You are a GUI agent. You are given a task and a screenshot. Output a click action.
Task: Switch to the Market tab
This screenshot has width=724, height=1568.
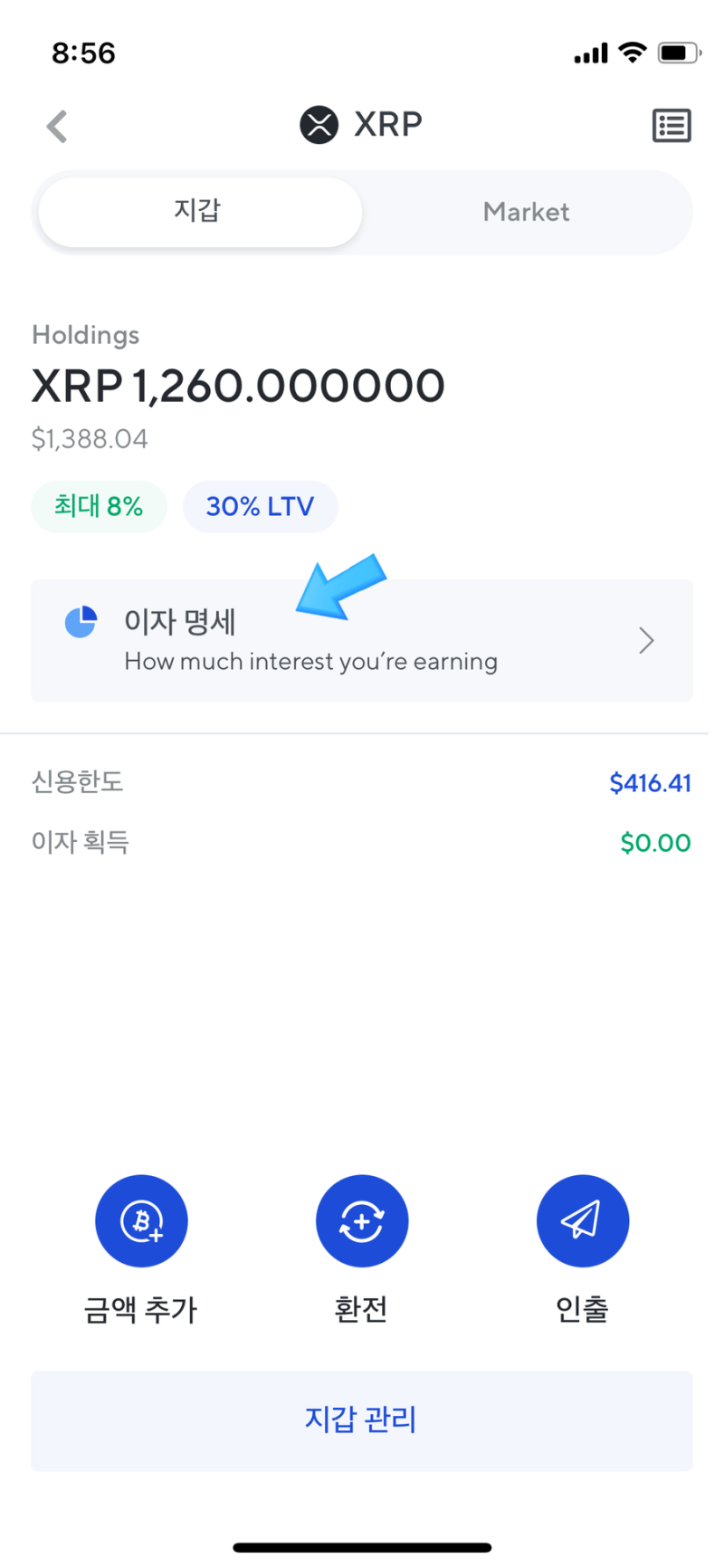point(526,212)
